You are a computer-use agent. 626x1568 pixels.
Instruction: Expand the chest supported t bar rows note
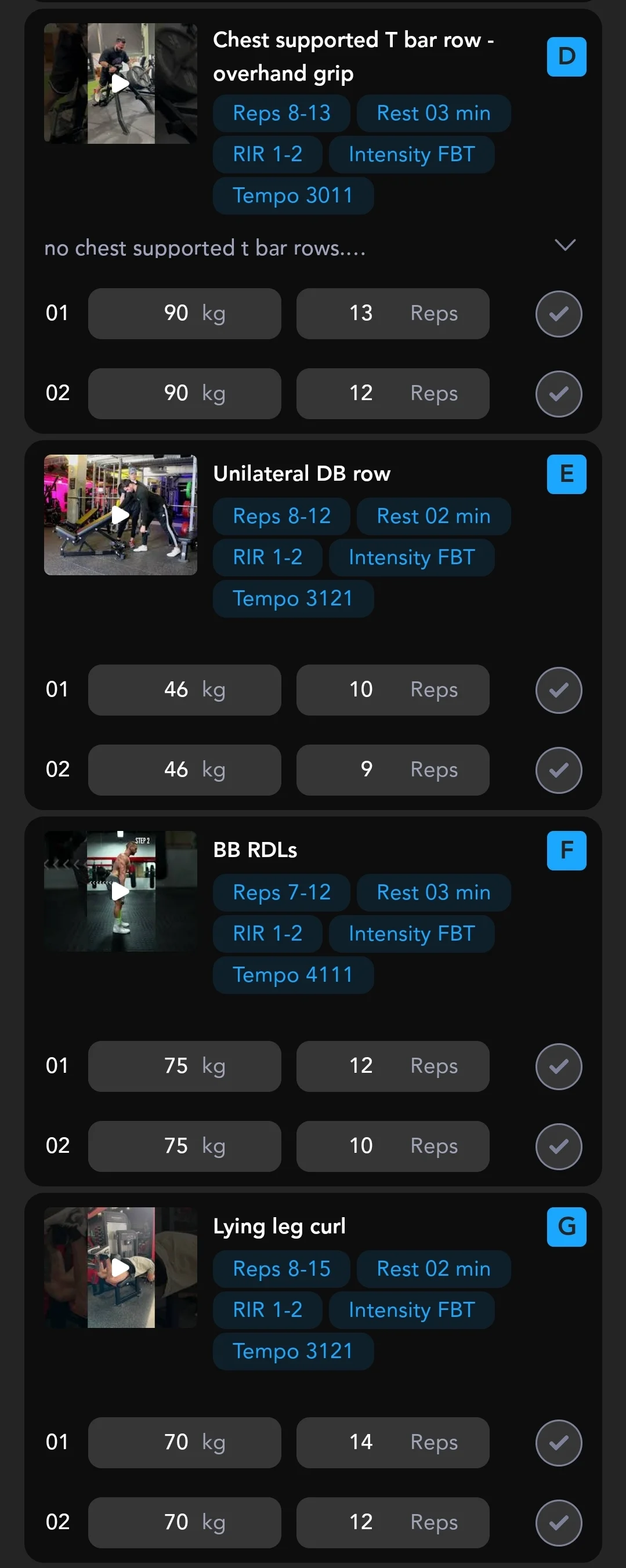click(565, 245)
